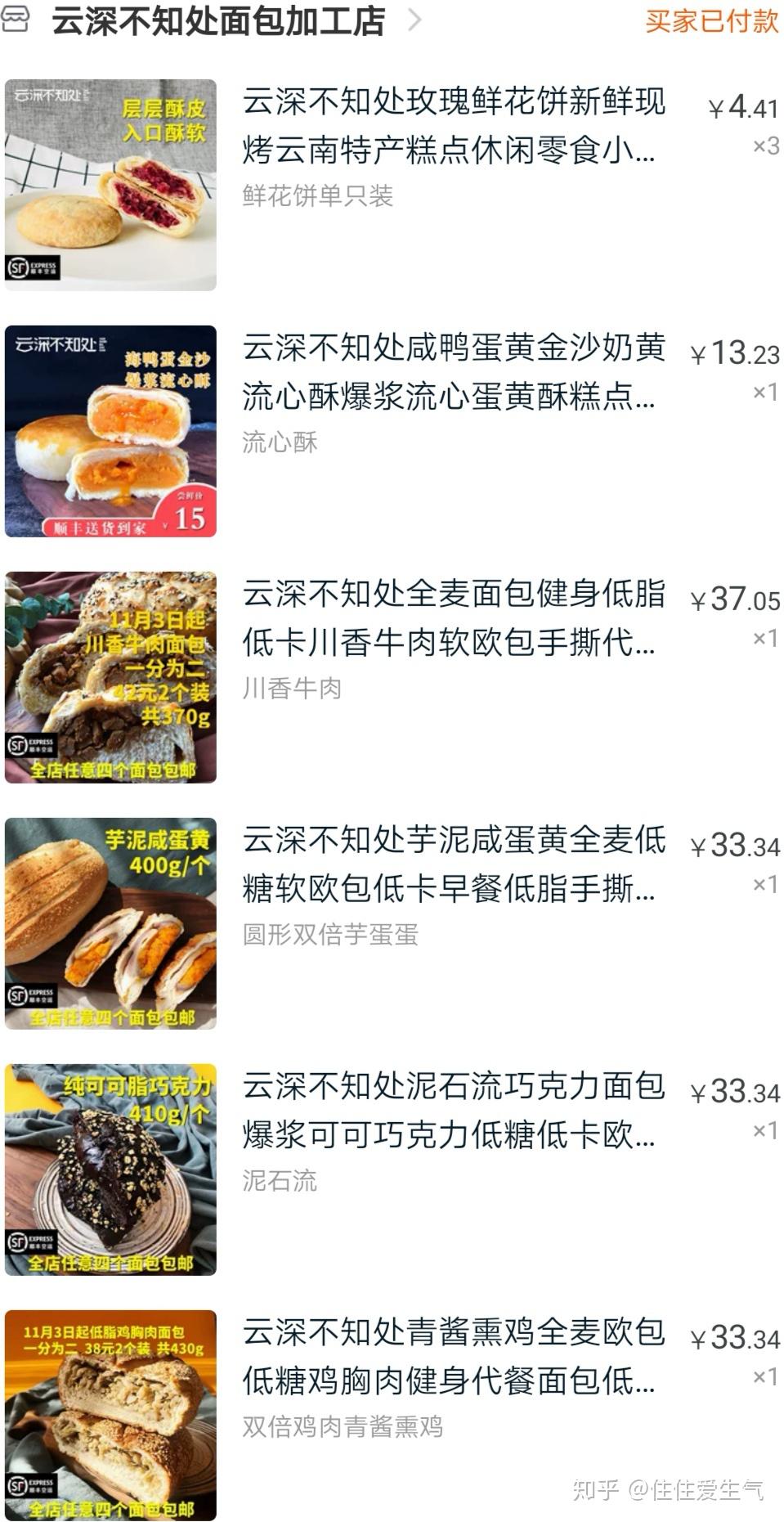This screenshot has height=1522, width=784.
Task: Open the 泥石流巧克力面包 item
Action: tap(453, 1111)
